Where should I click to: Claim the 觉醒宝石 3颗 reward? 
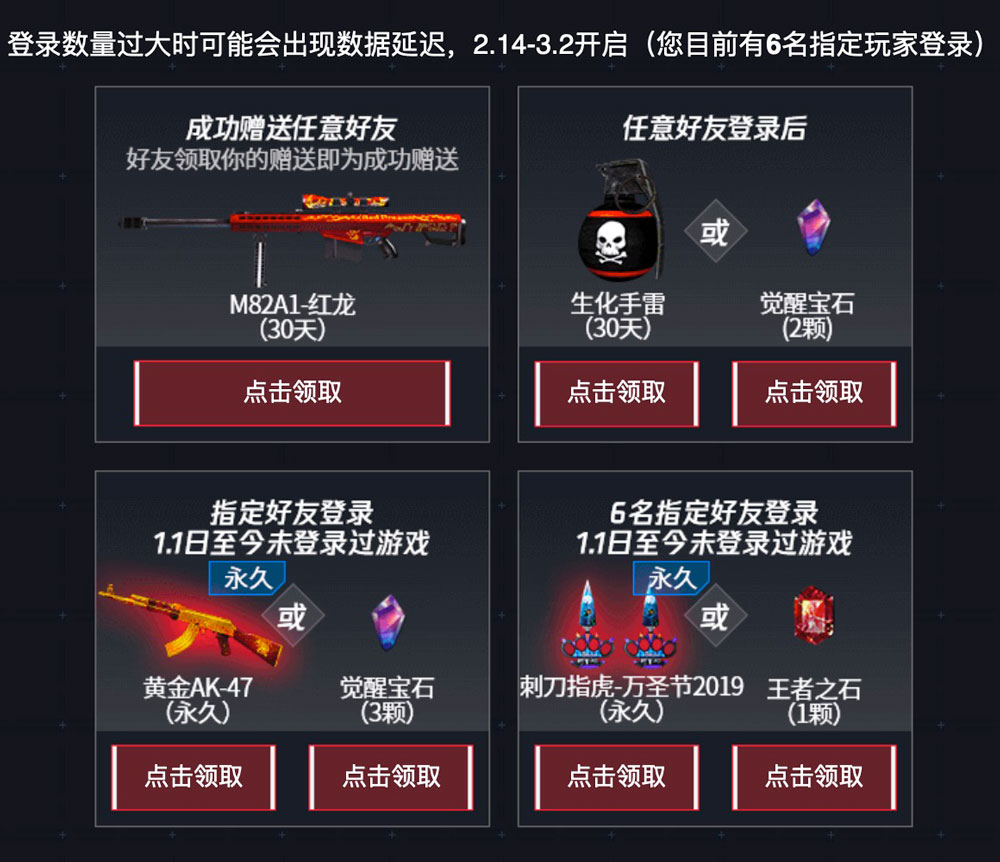tap(391, 777)
